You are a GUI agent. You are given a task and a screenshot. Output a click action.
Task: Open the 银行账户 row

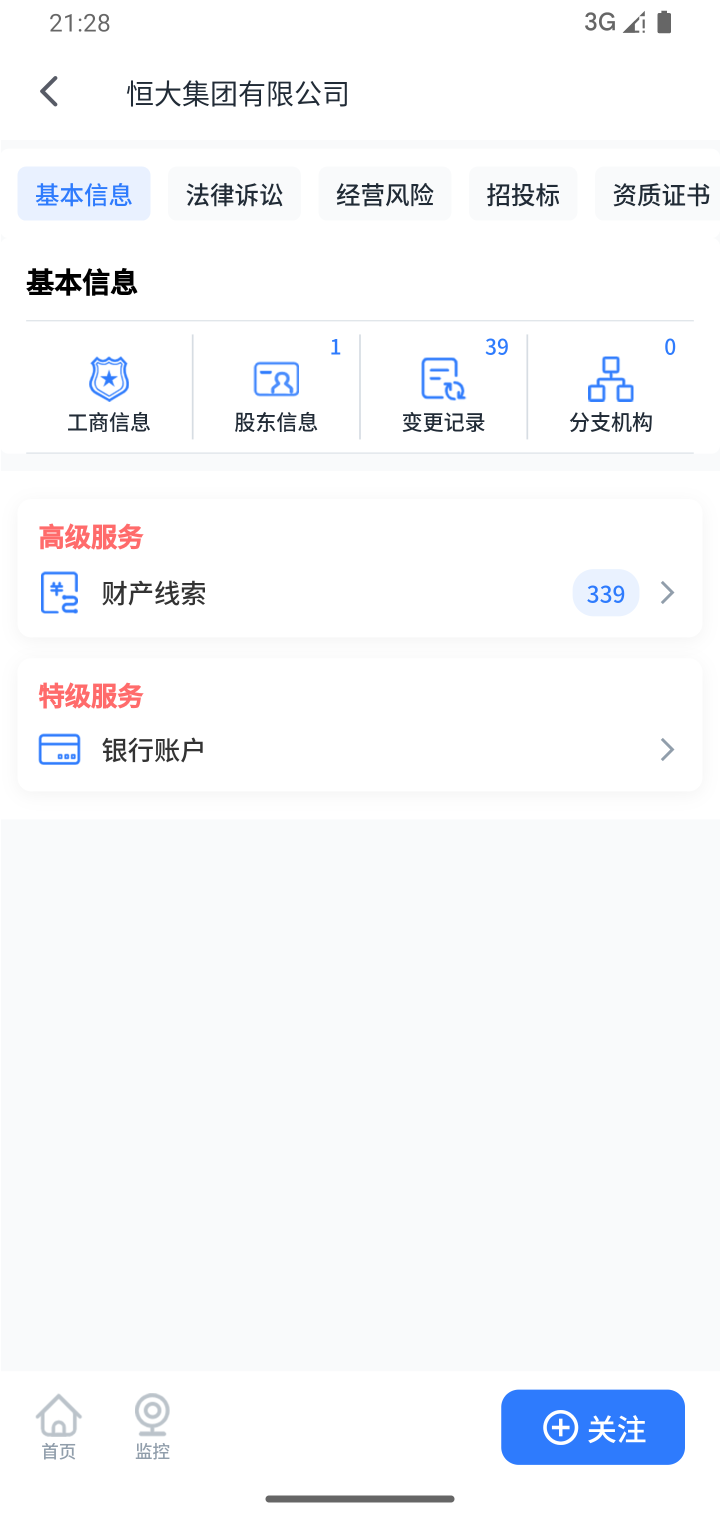[x=360, y=749]
